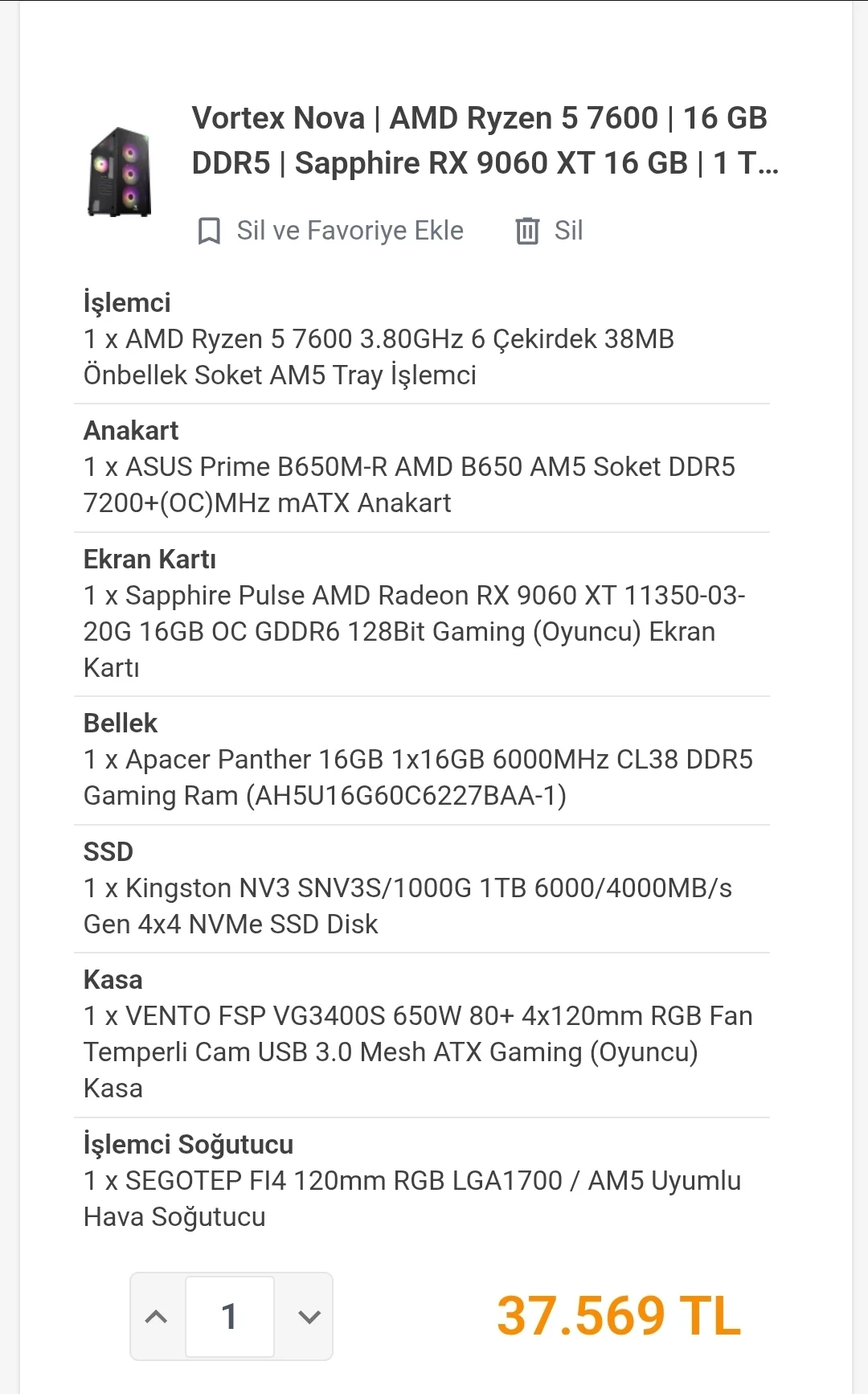Tap Sil ve Favoriye Ekle
Screen dimensions: 868x1394
tap(330, 231)
